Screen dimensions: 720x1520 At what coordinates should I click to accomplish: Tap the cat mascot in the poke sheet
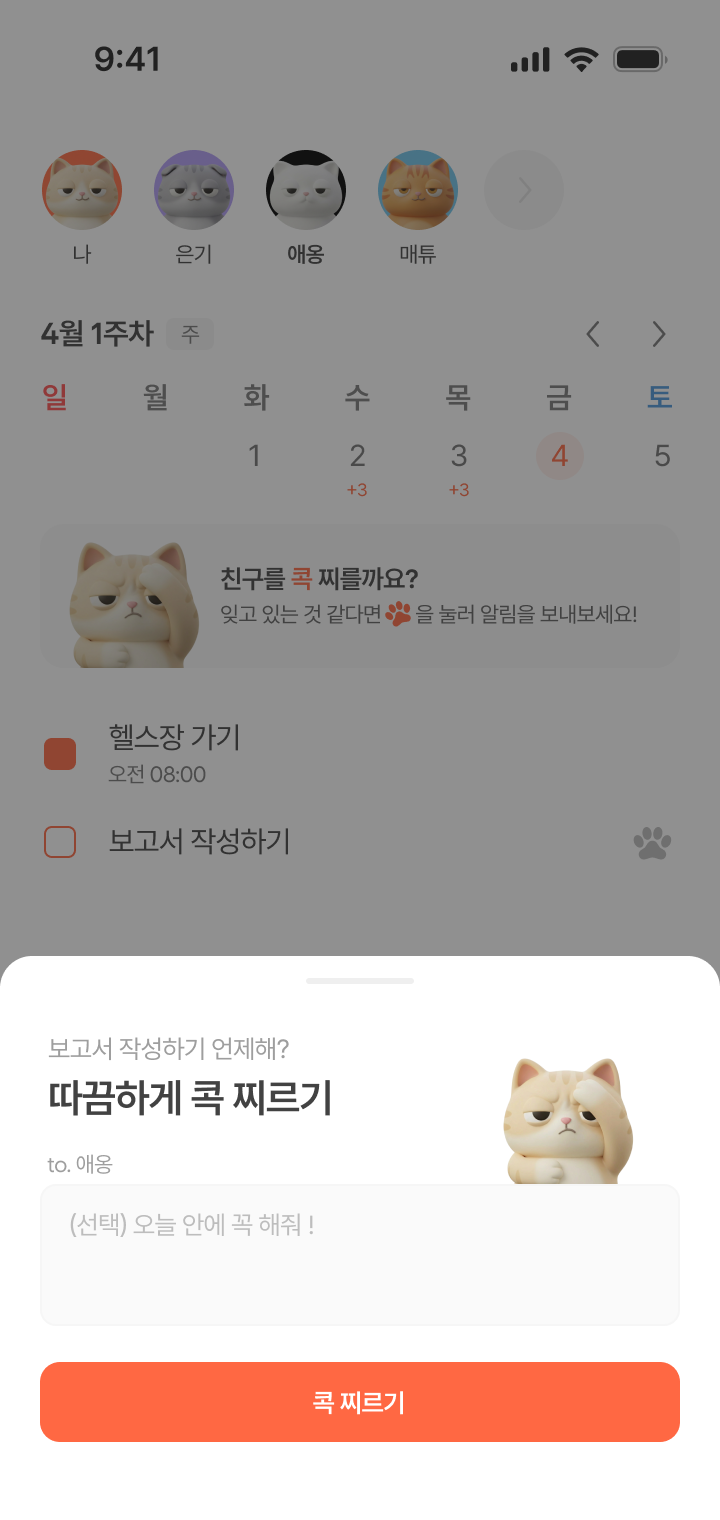[570, 1120]
